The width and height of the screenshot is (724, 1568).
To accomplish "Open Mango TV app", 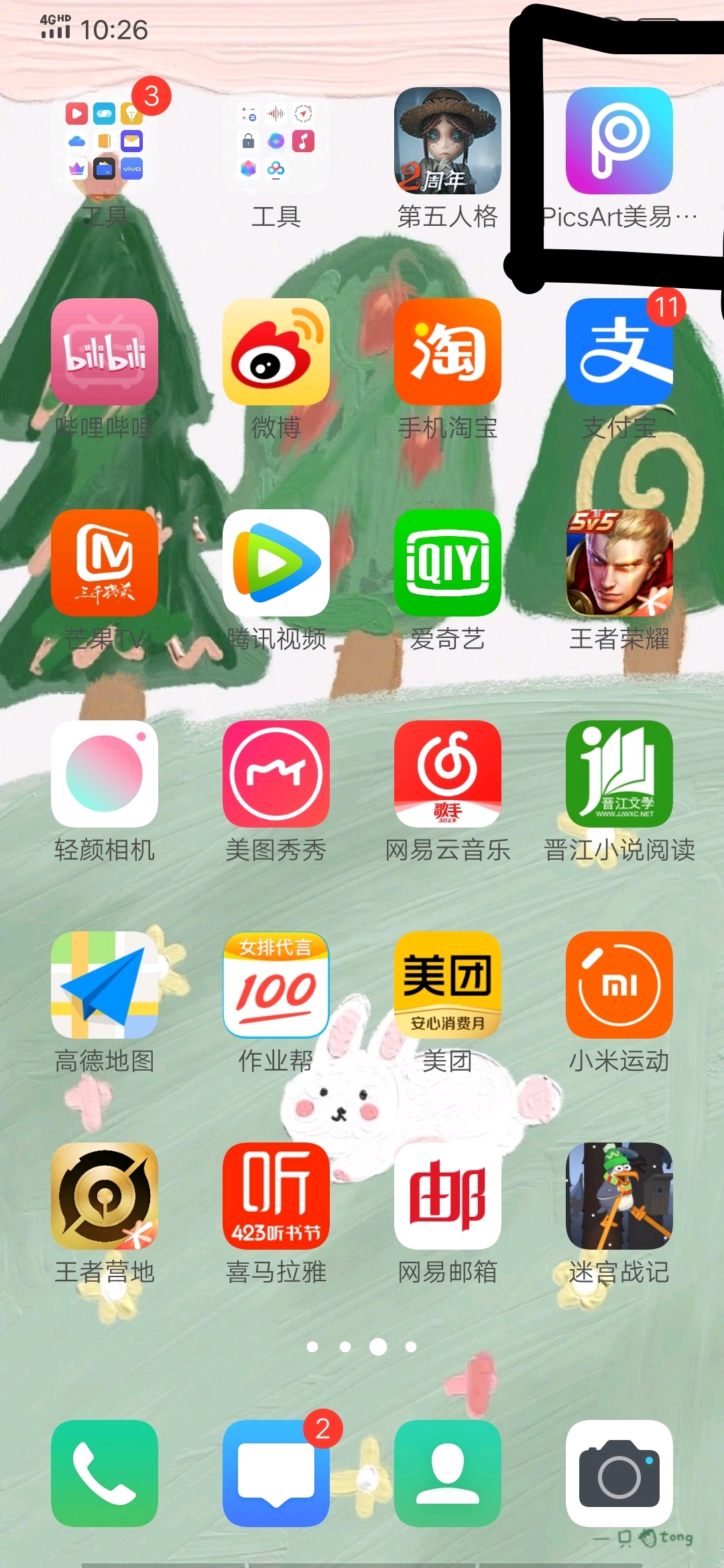I will [105, 563].
